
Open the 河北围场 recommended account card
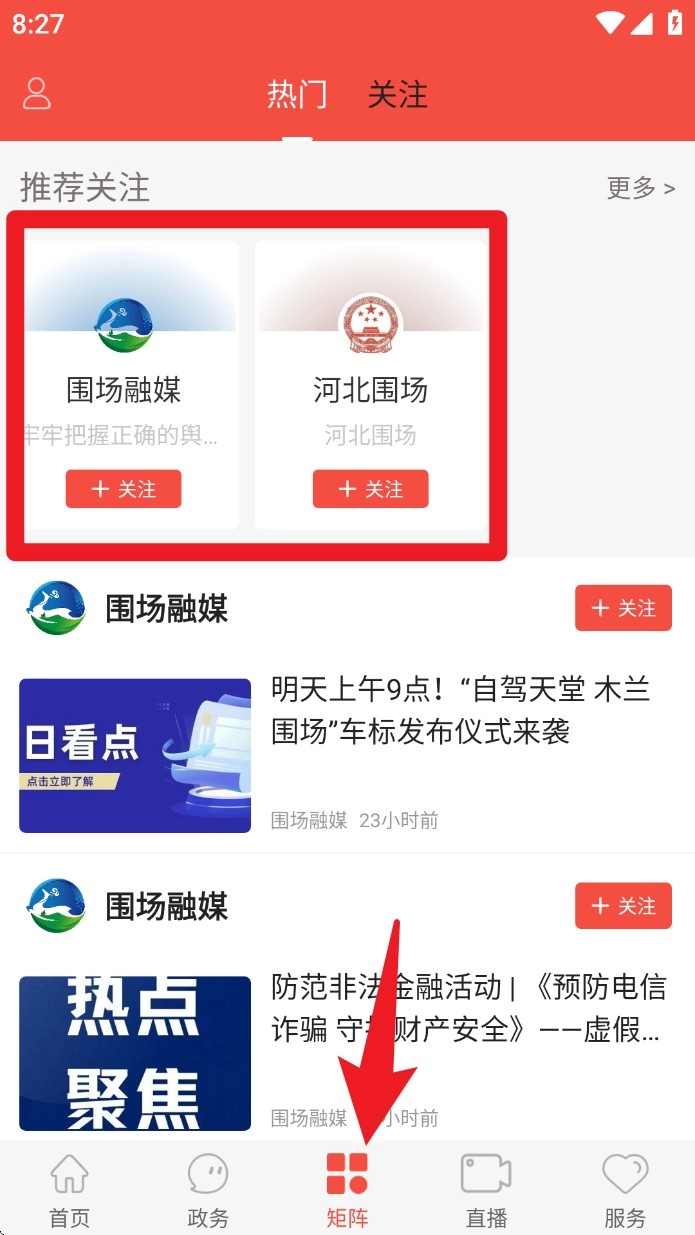point(370,380)
